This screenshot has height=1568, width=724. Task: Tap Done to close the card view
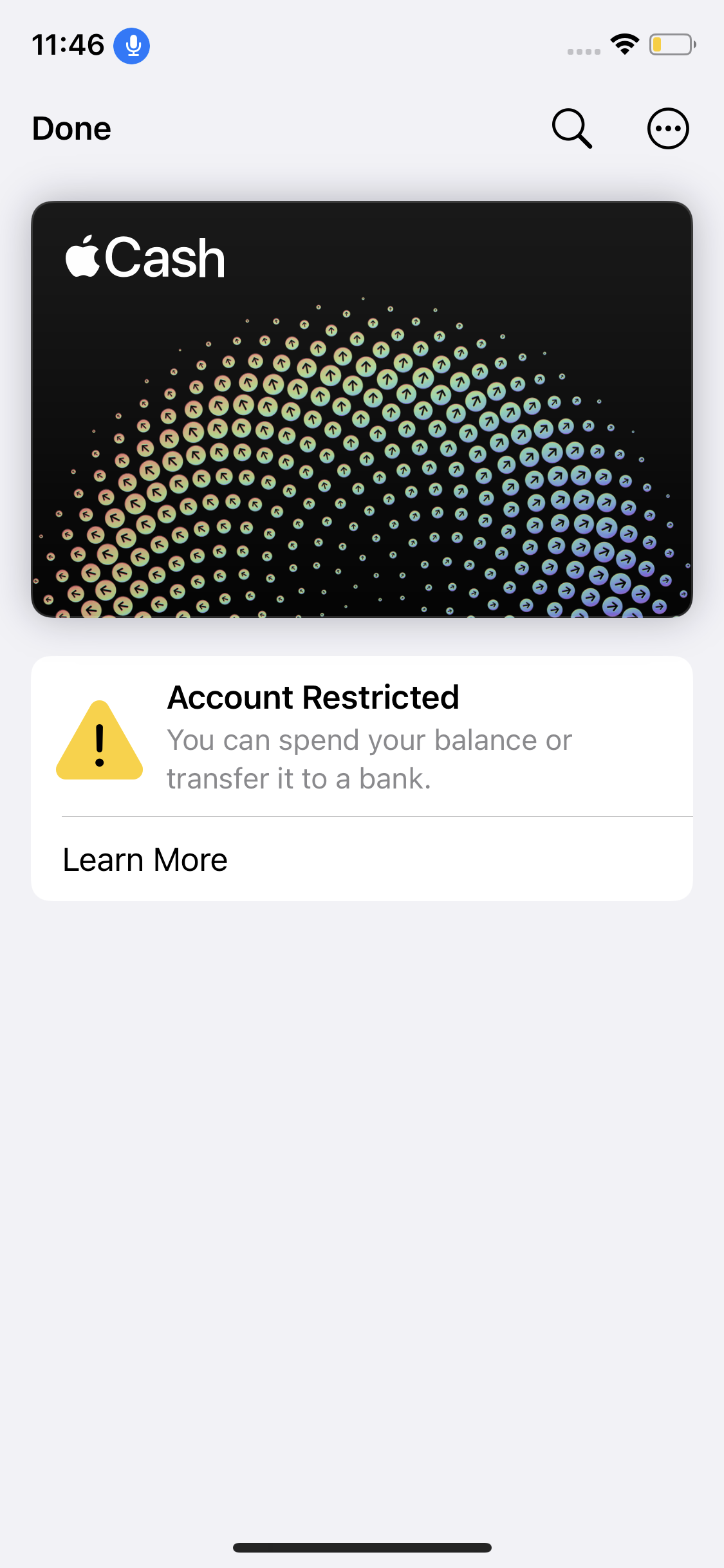coord(71,129)
